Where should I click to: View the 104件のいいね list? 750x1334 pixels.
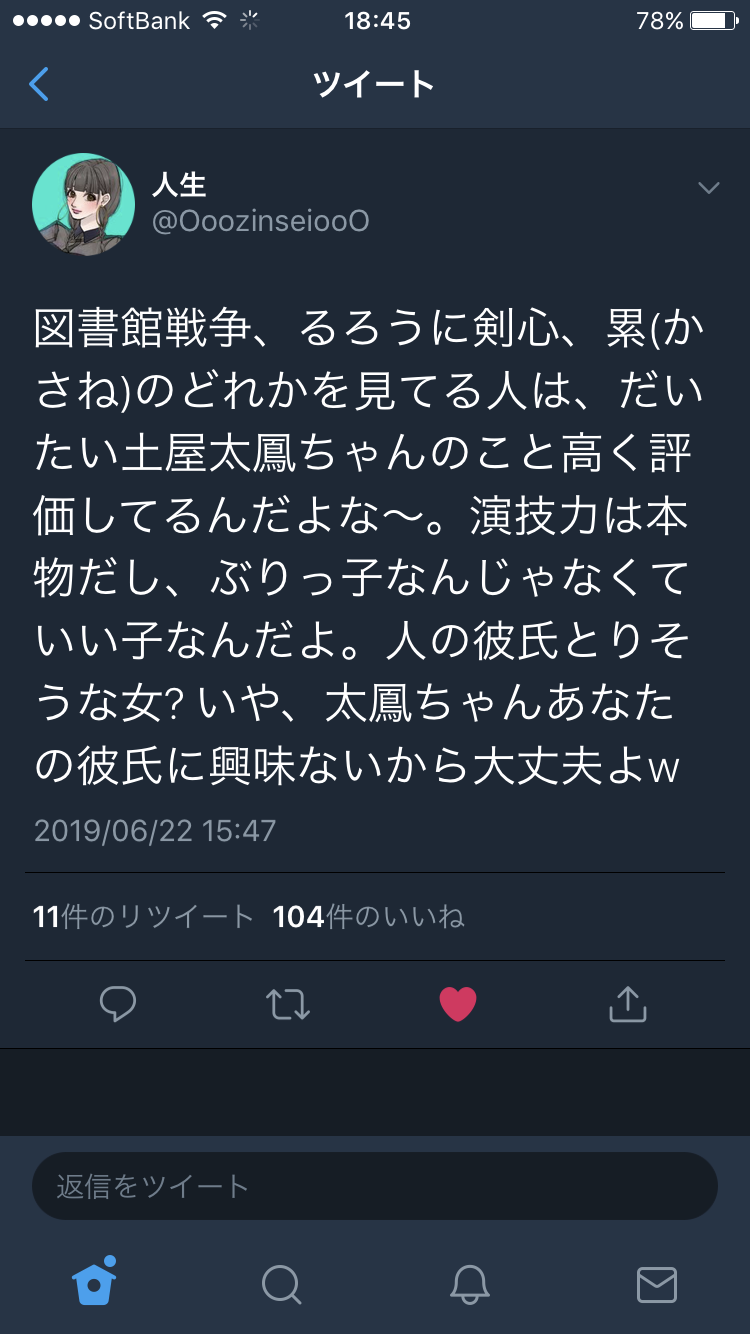click(x=368, y=916)
